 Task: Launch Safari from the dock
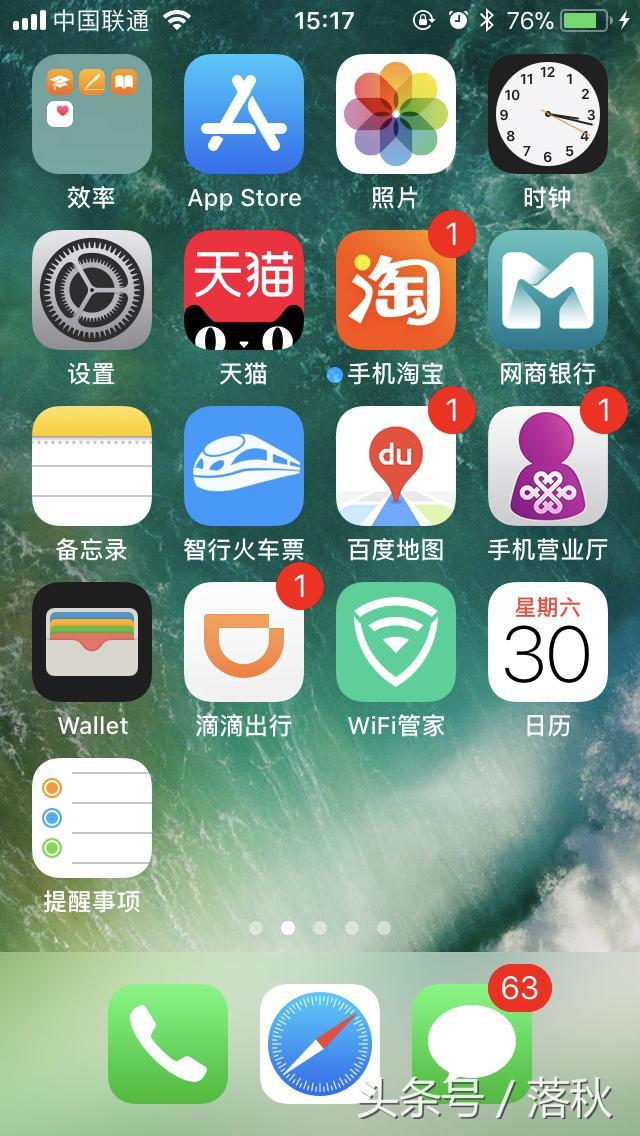[320, 1044]
